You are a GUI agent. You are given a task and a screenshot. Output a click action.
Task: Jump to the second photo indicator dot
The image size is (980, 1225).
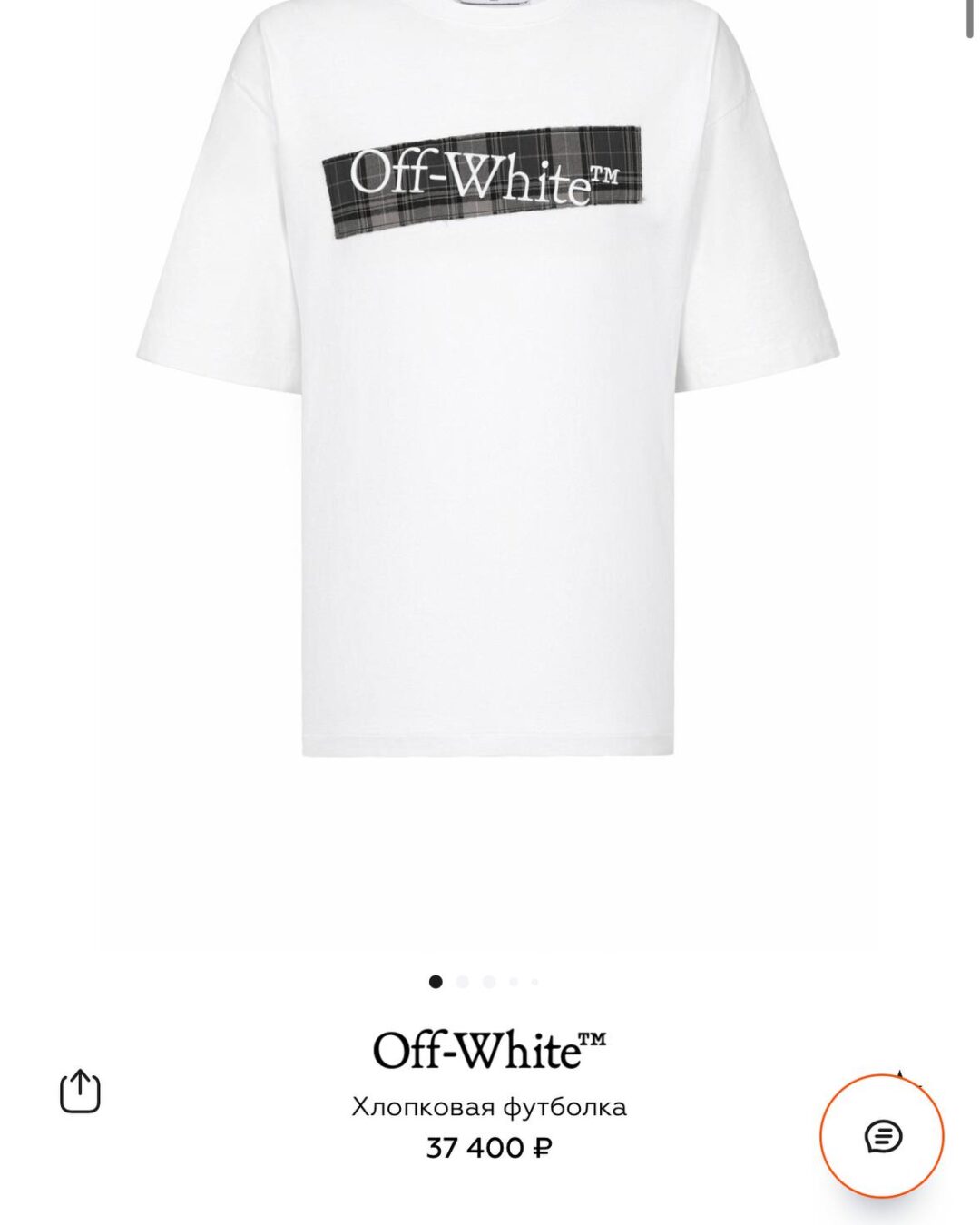point(463,982)
